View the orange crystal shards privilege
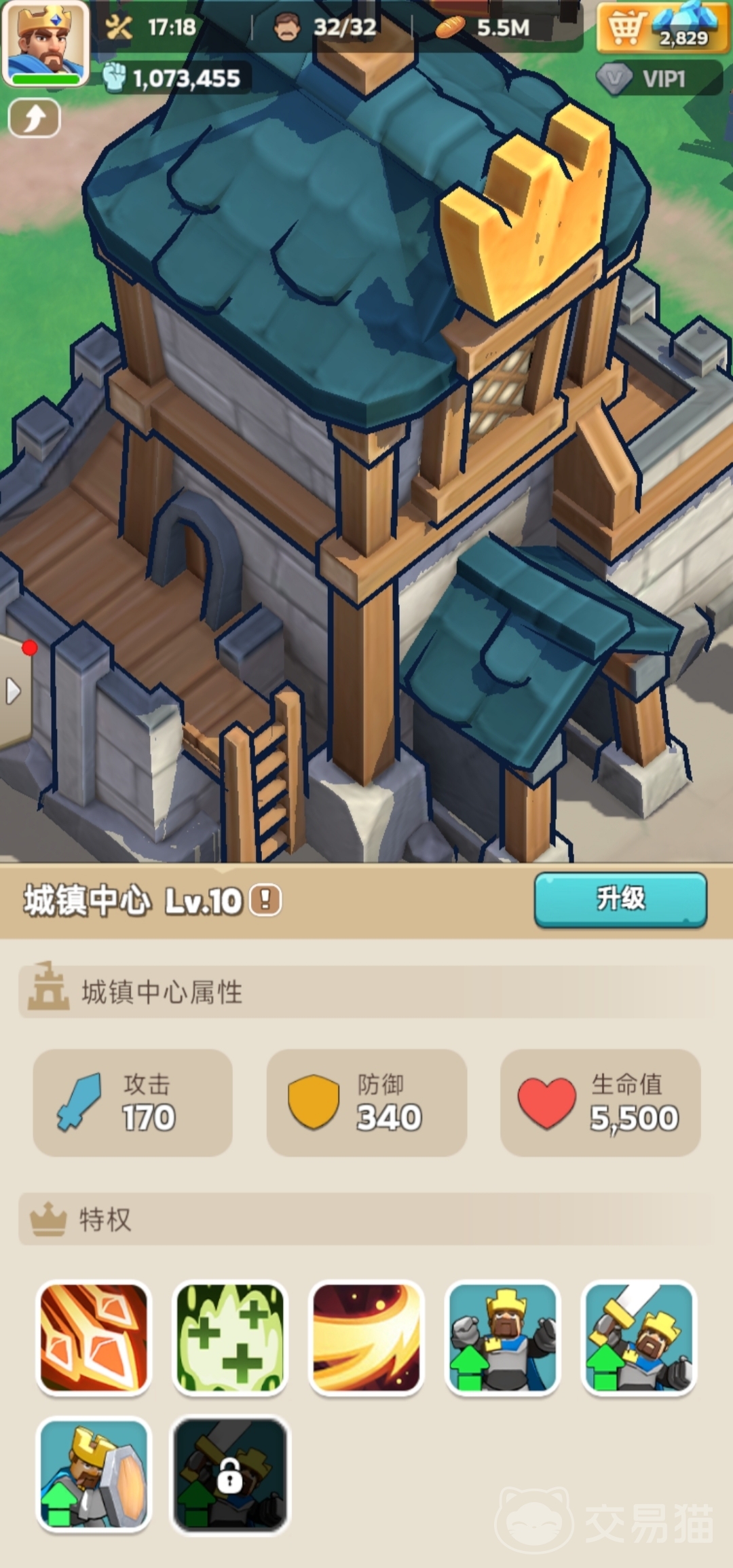The height and width of the screenshot is (1568, 733). click(x=94, y=1337)
